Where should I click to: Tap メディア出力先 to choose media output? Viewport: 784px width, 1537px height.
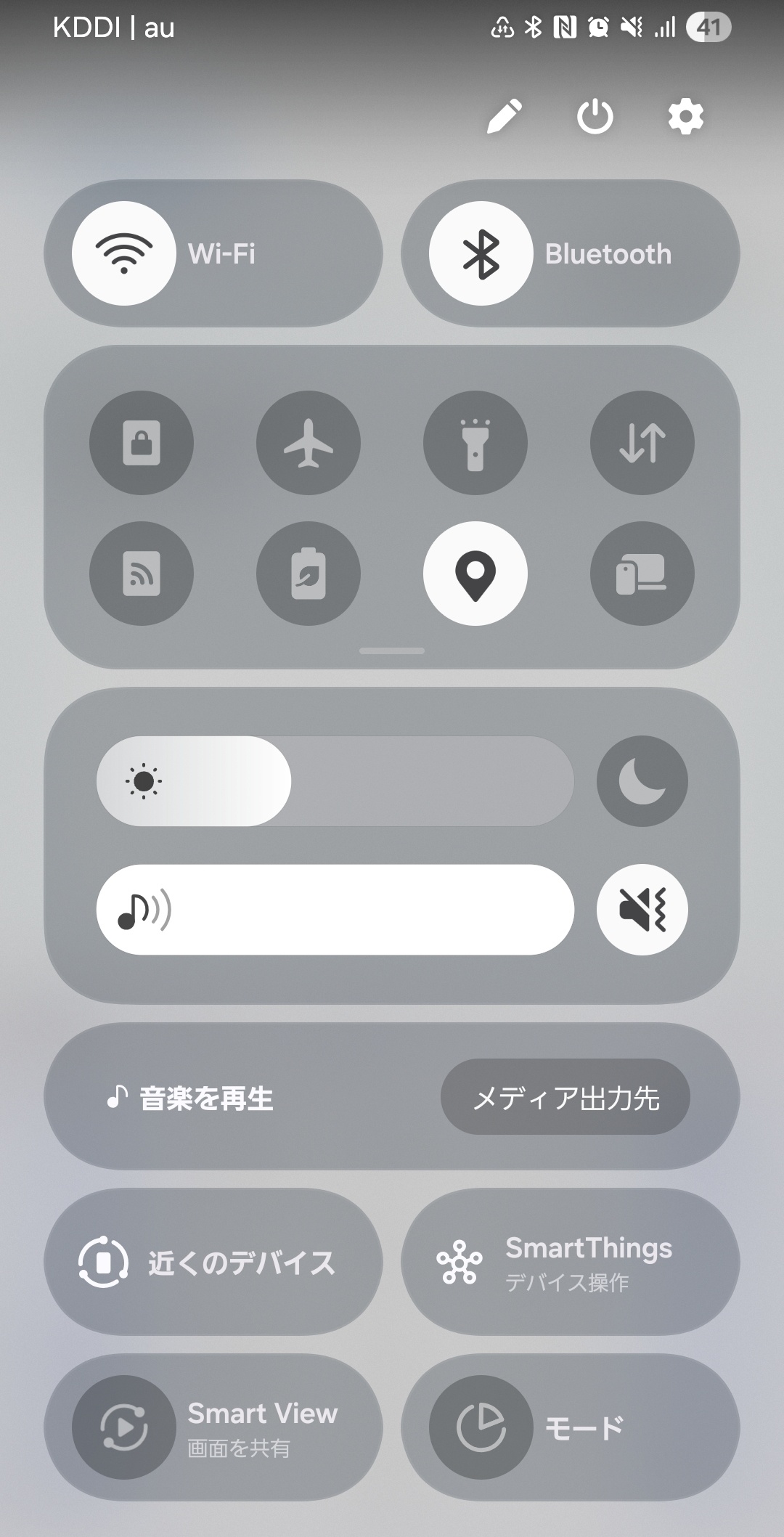(x=565, y=1097)
